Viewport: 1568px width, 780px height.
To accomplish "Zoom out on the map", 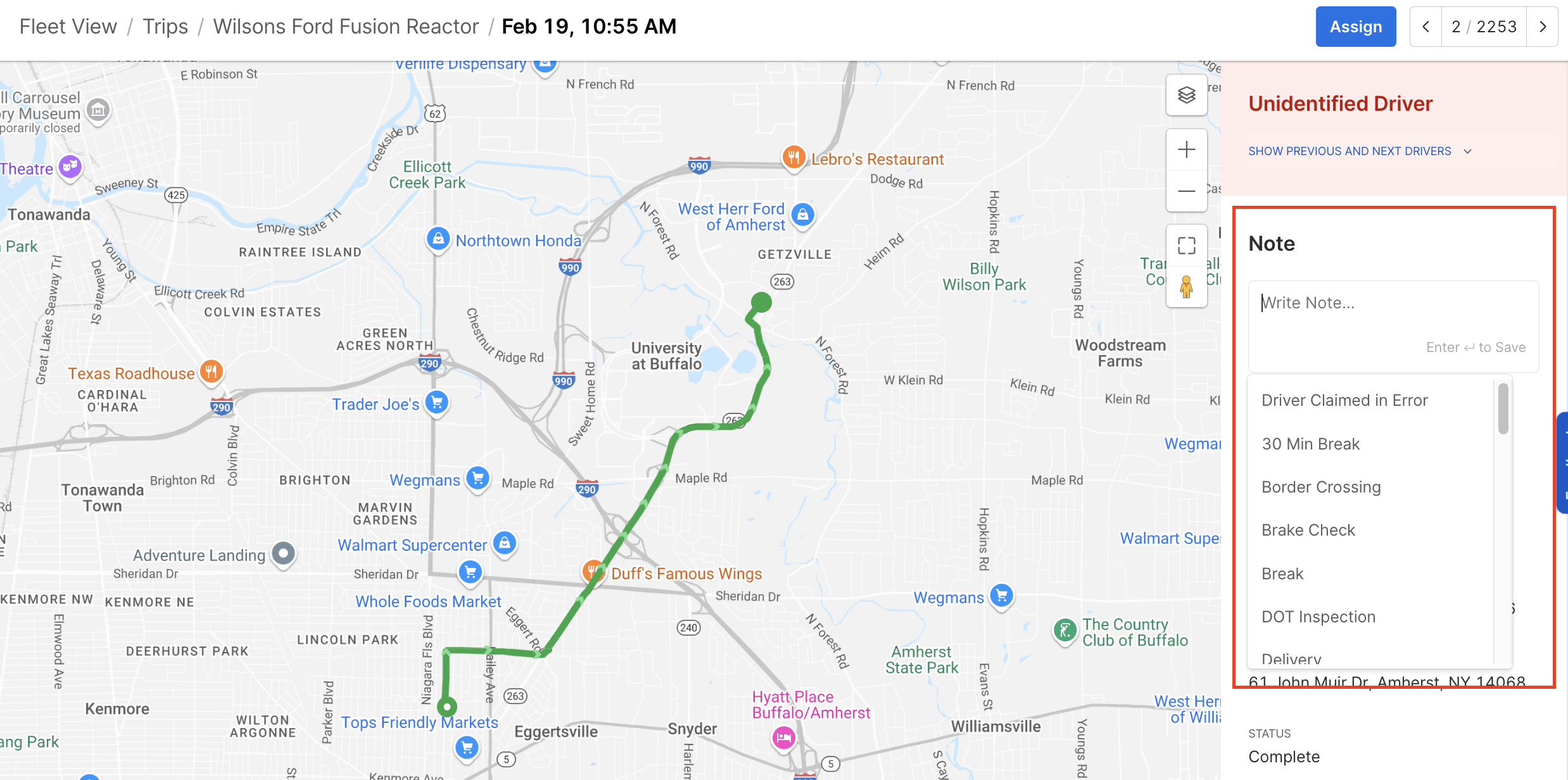I will pyautogui.click(x=1186, y=191).
